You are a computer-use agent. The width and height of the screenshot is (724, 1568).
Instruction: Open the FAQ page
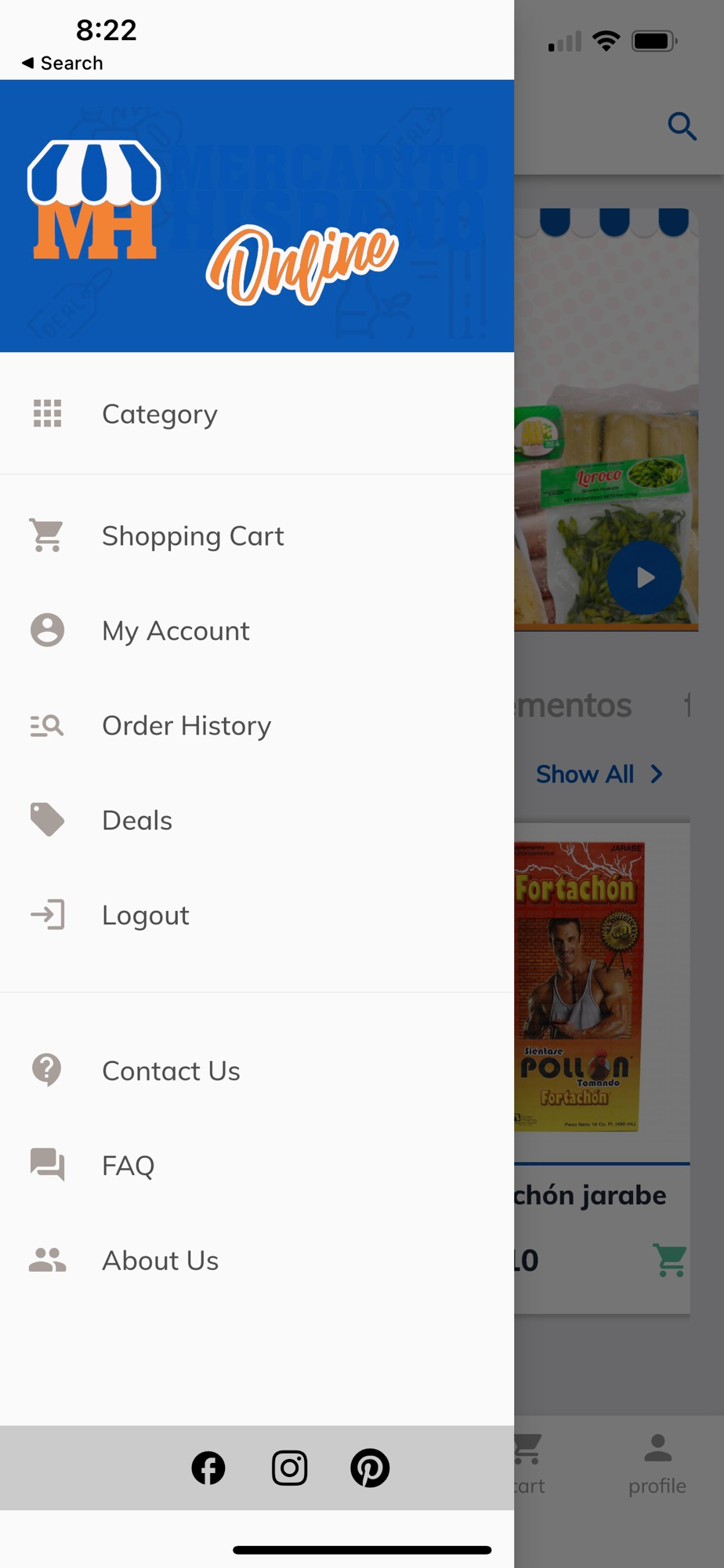(129, 1166)
